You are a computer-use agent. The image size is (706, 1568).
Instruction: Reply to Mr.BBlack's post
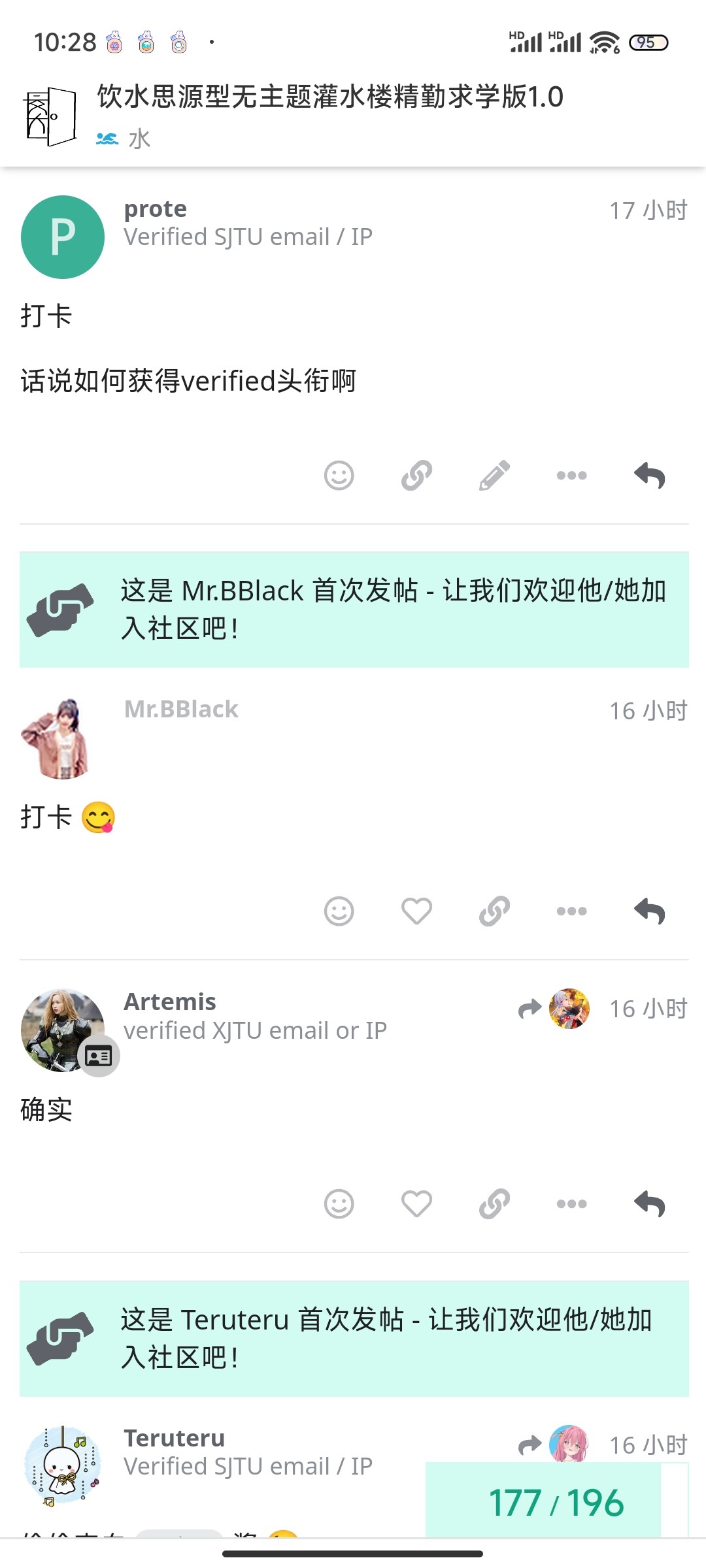click(x=650, y=911)
